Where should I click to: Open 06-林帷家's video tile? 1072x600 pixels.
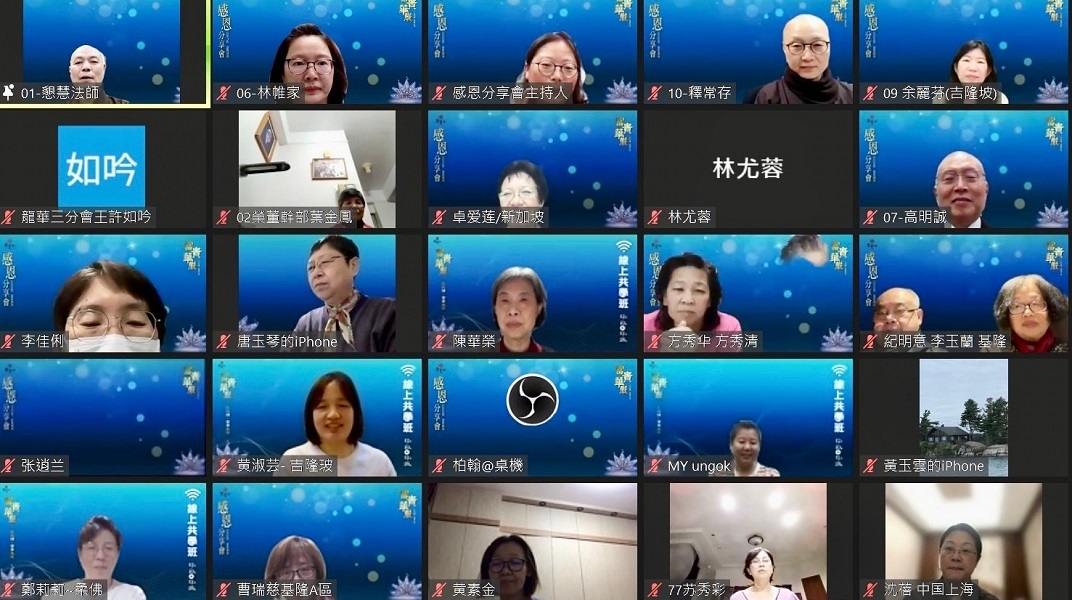coord(317,50)
